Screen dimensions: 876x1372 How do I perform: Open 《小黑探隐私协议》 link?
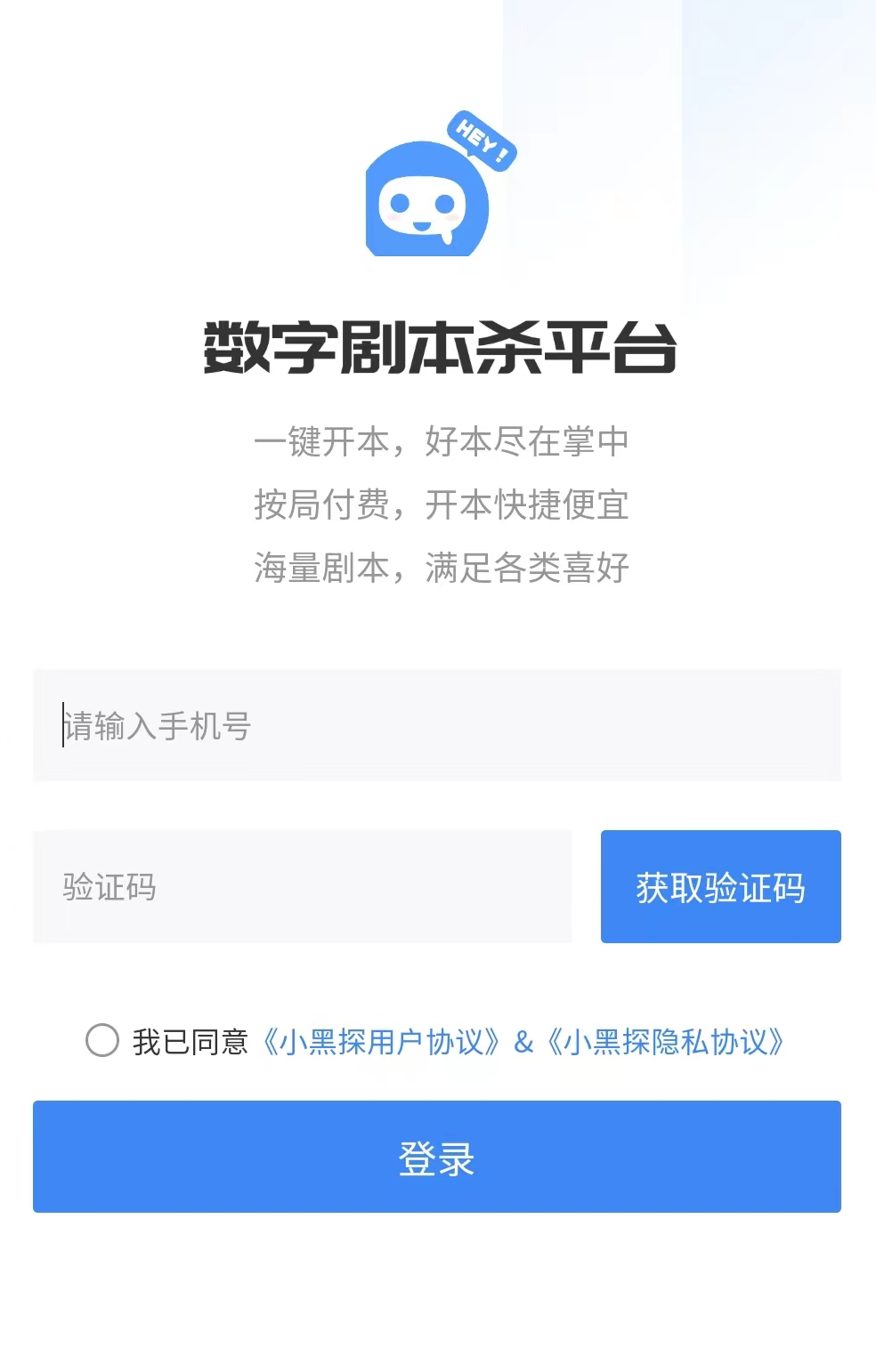[x=666, y=1042]
